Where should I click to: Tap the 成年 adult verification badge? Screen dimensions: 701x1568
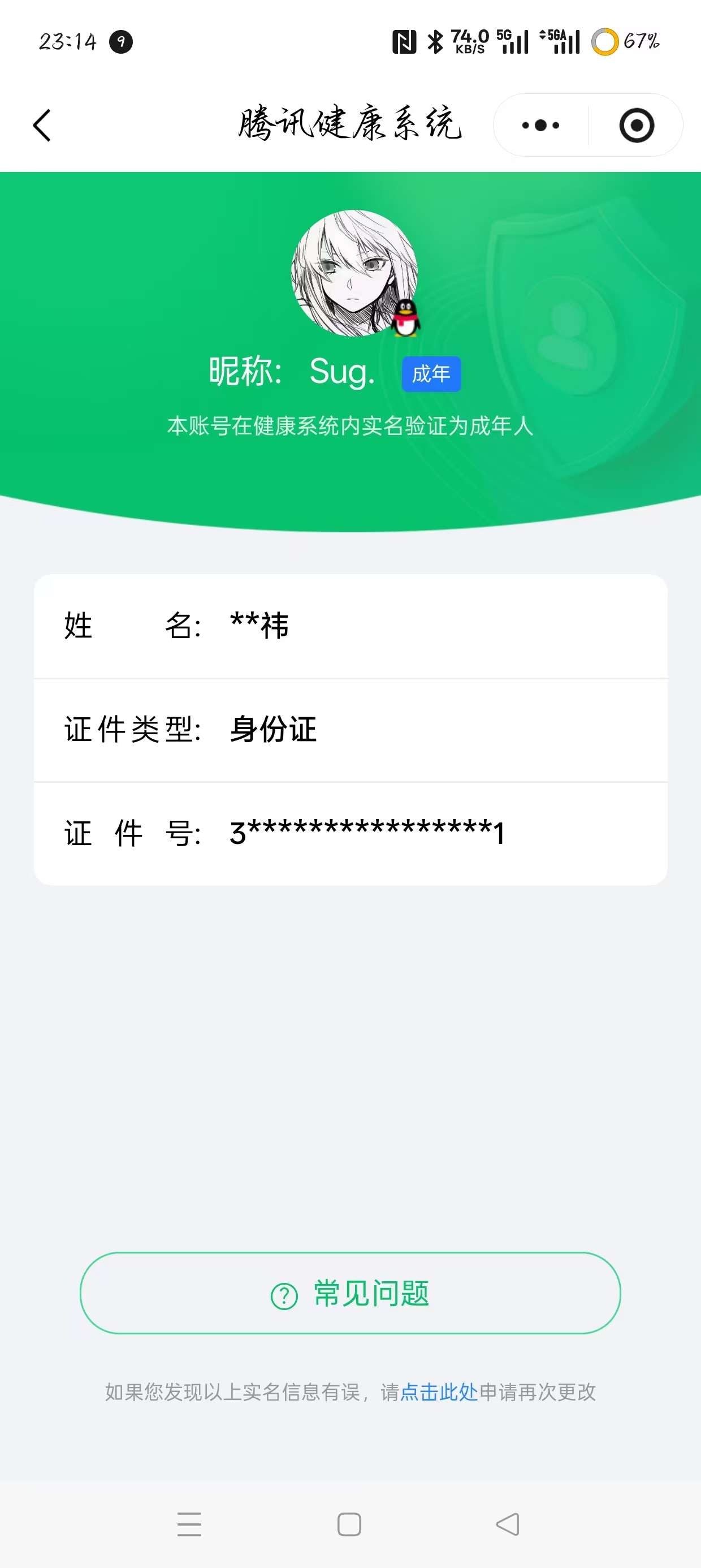pos(431,374)
